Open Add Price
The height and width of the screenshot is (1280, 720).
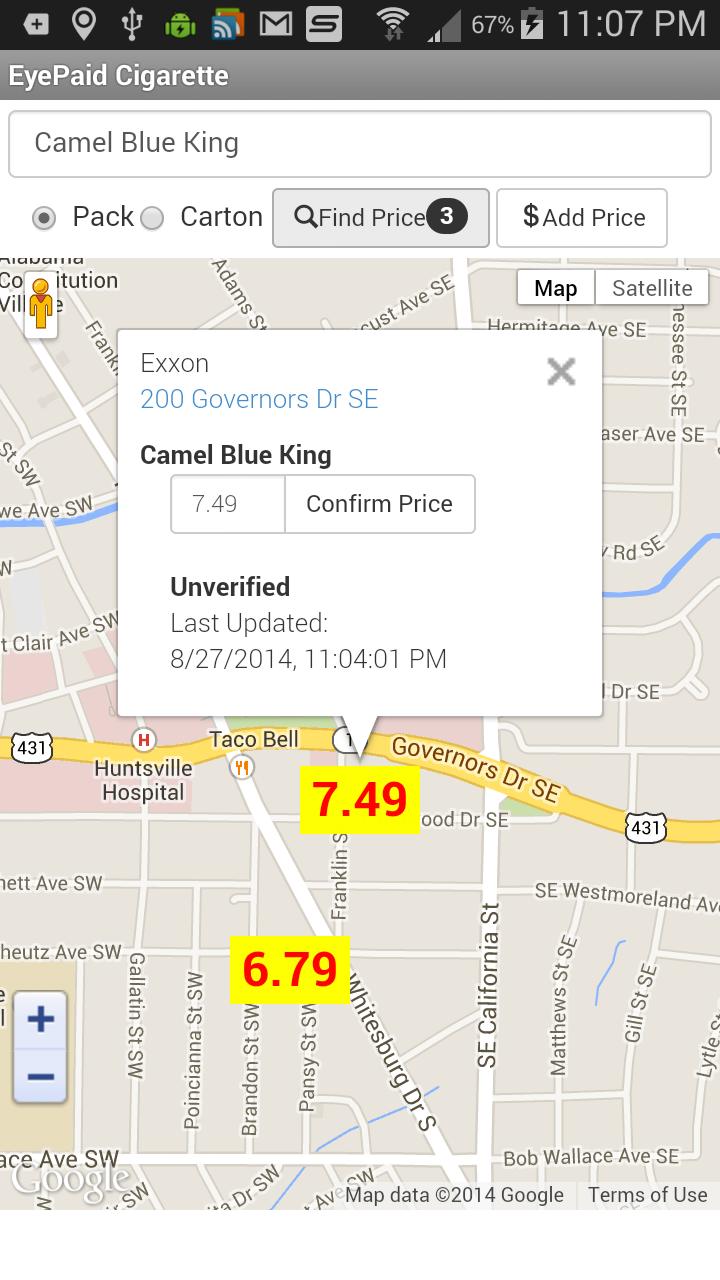[582, 217]
